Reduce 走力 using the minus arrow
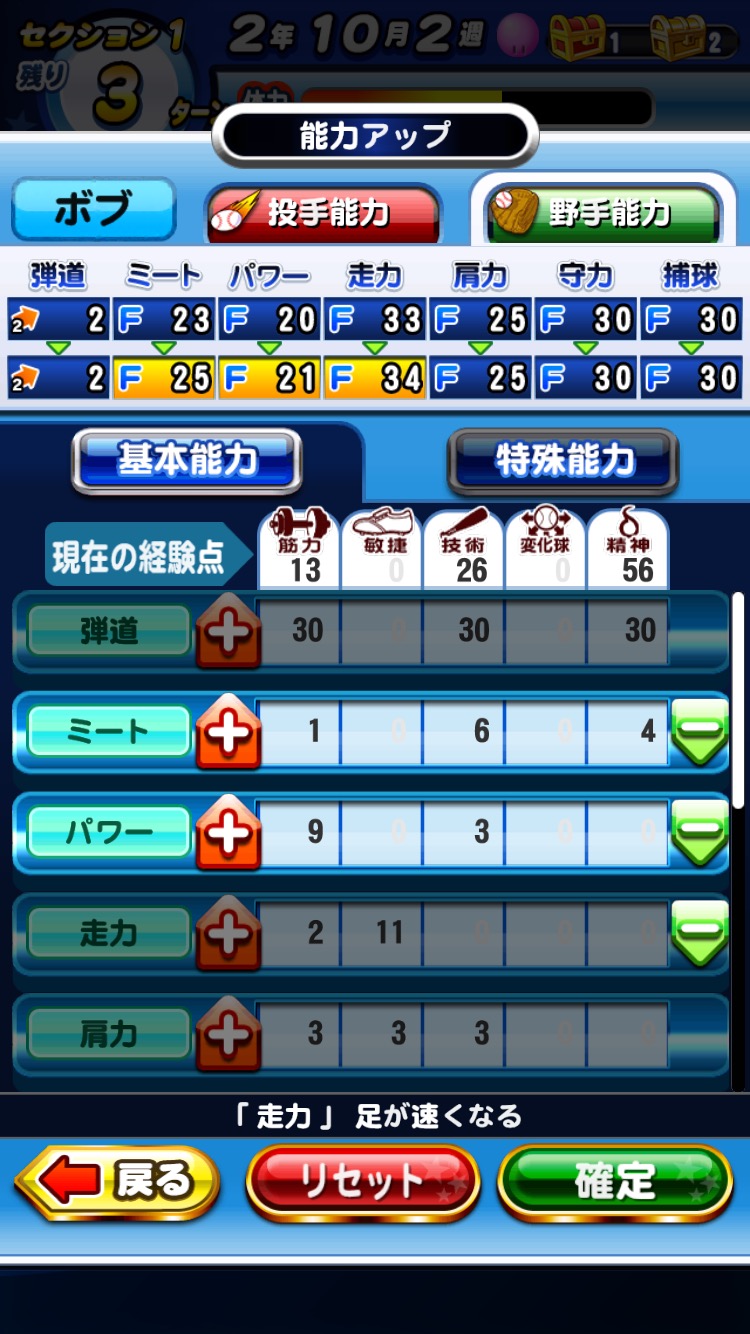Screen dimensions: 750x1334 click(700, 934)
